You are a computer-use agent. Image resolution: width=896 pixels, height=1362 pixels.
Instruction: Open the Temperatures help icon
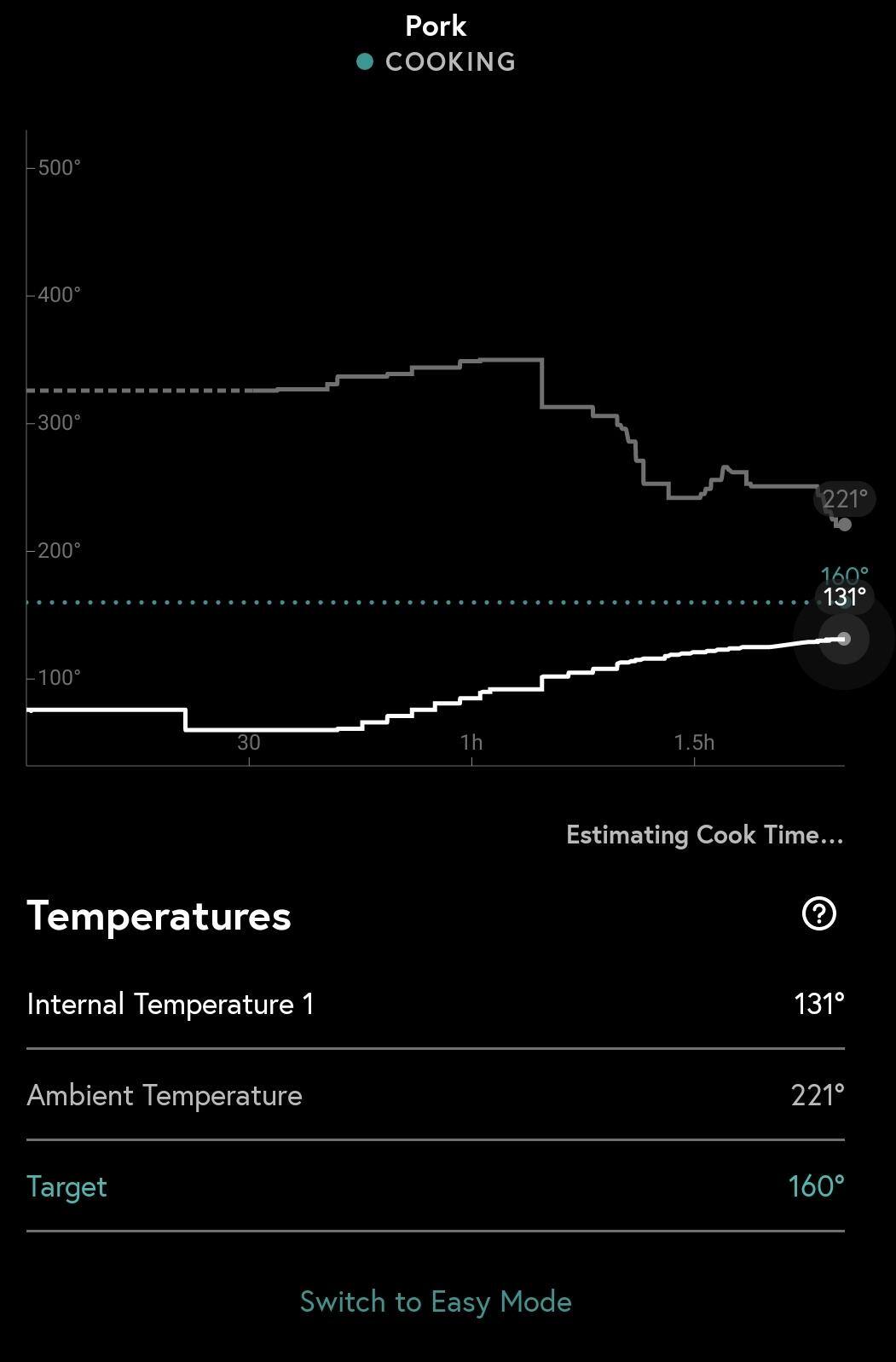click(x=818, y=913)
